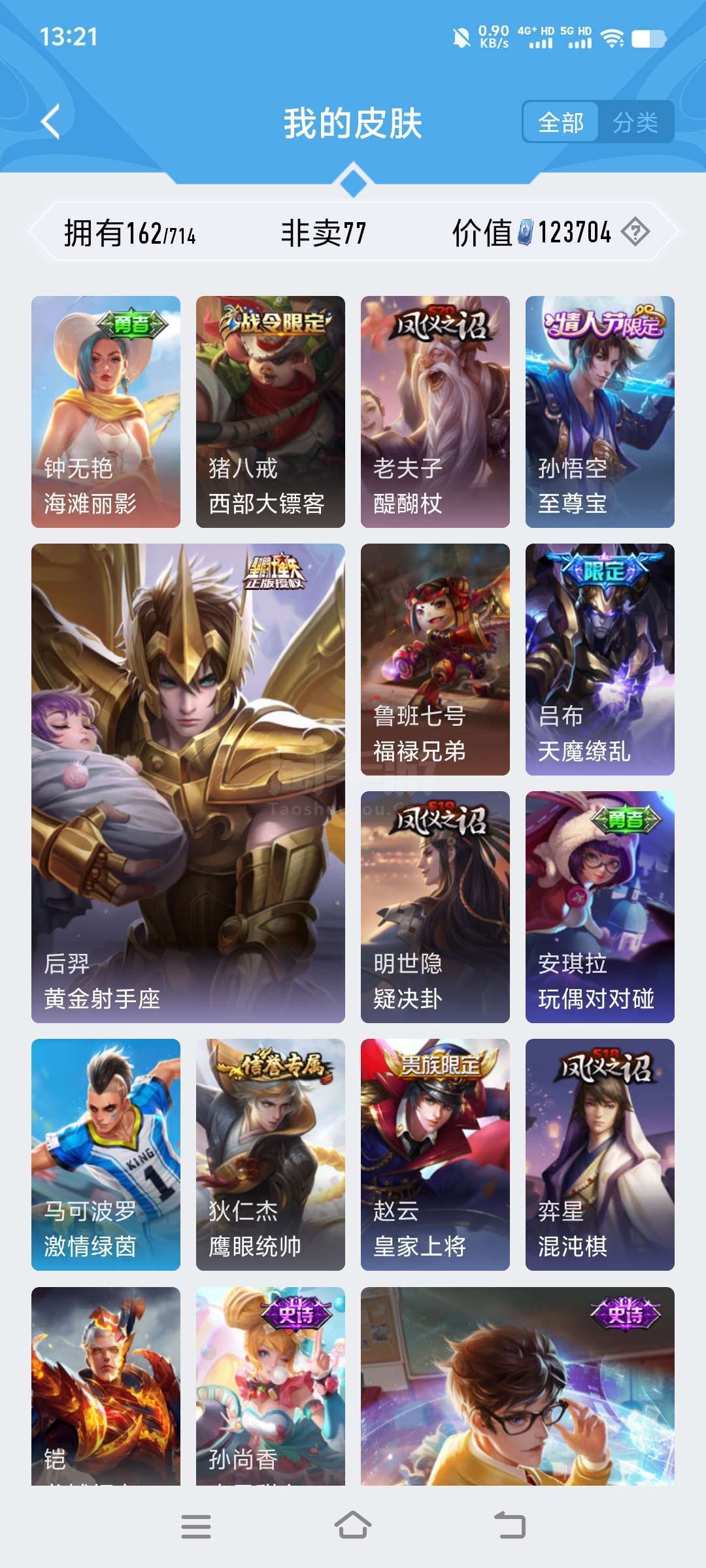
Task: View 吕布 天魔缭乱 skin
Action: click(600, 659)
